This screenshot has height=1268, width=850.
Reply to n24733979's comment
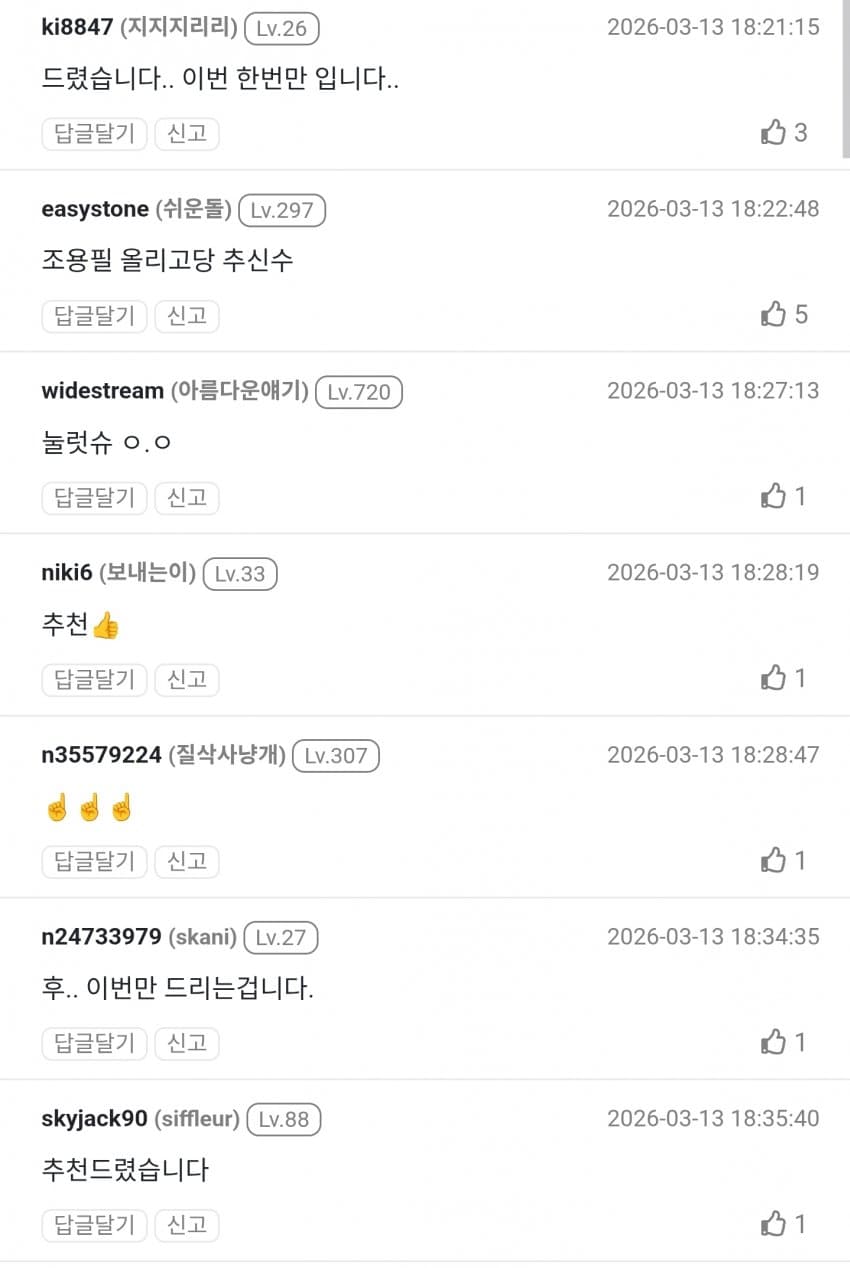pos(94,1044)
